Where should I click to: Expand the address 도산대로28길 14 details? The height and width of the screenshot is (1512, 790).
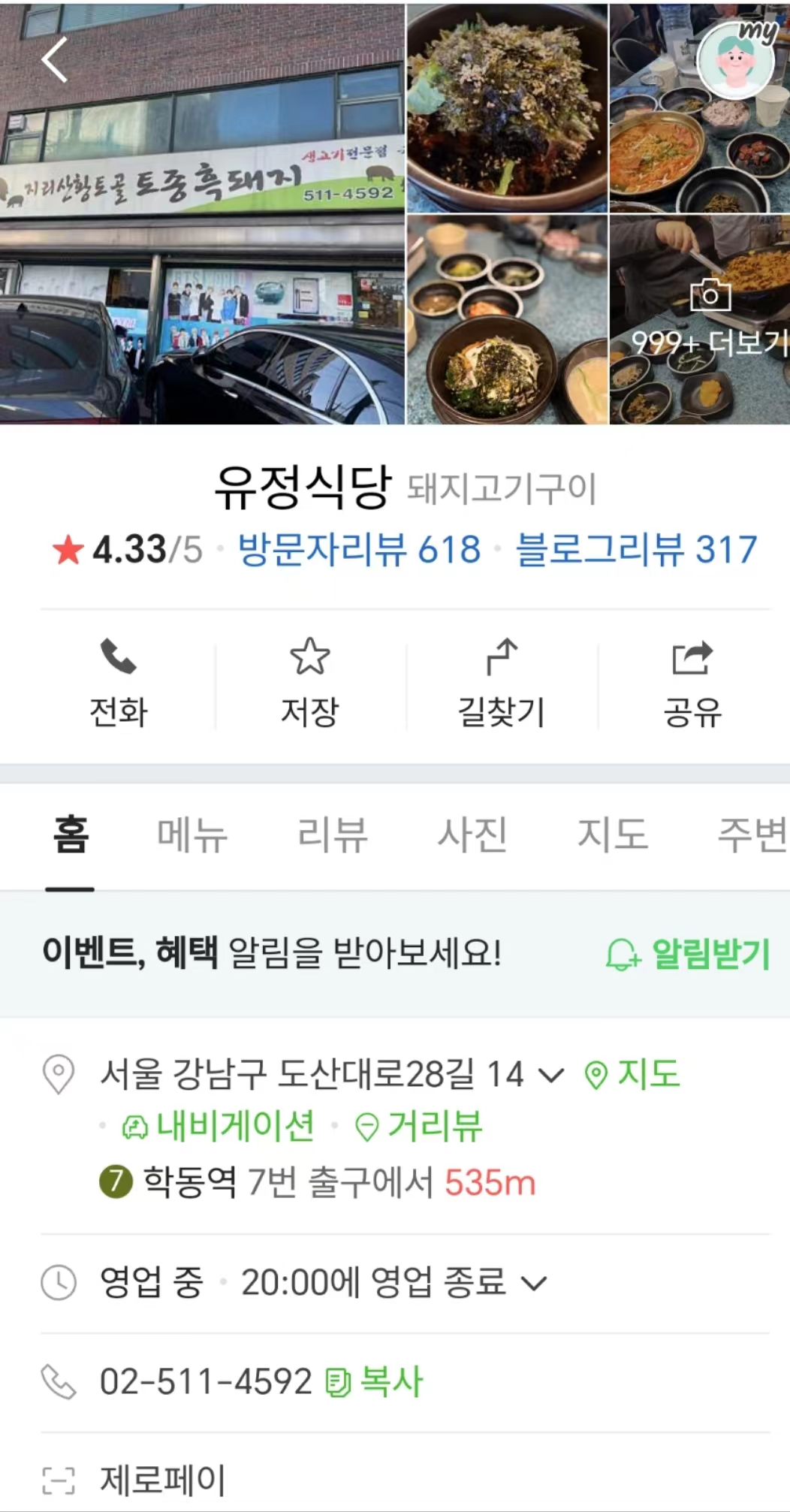551,1076
